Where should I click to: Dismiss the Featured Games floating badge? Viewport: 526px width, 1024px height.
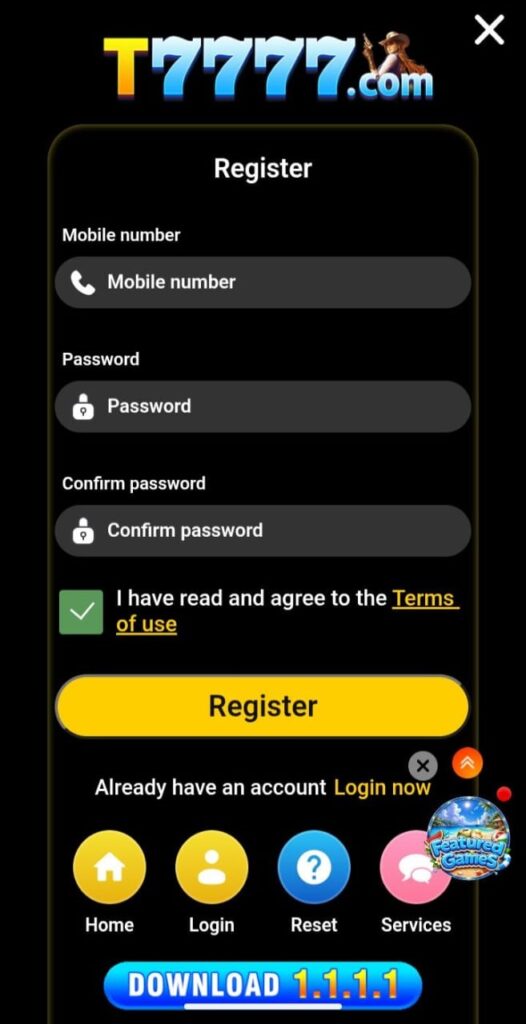click(x=423, y=765)
